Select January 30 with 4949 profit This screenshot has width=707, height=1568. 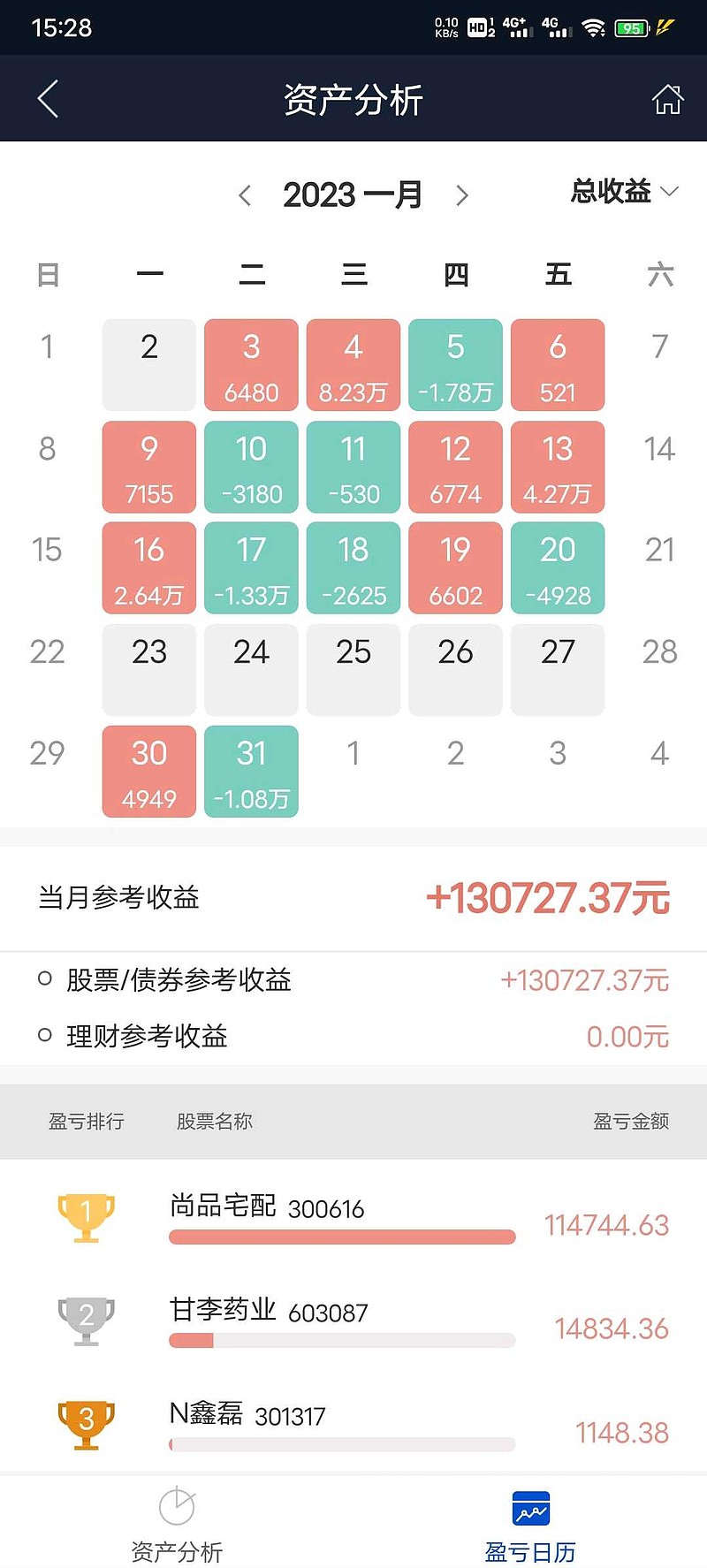[x=148, y=772]
